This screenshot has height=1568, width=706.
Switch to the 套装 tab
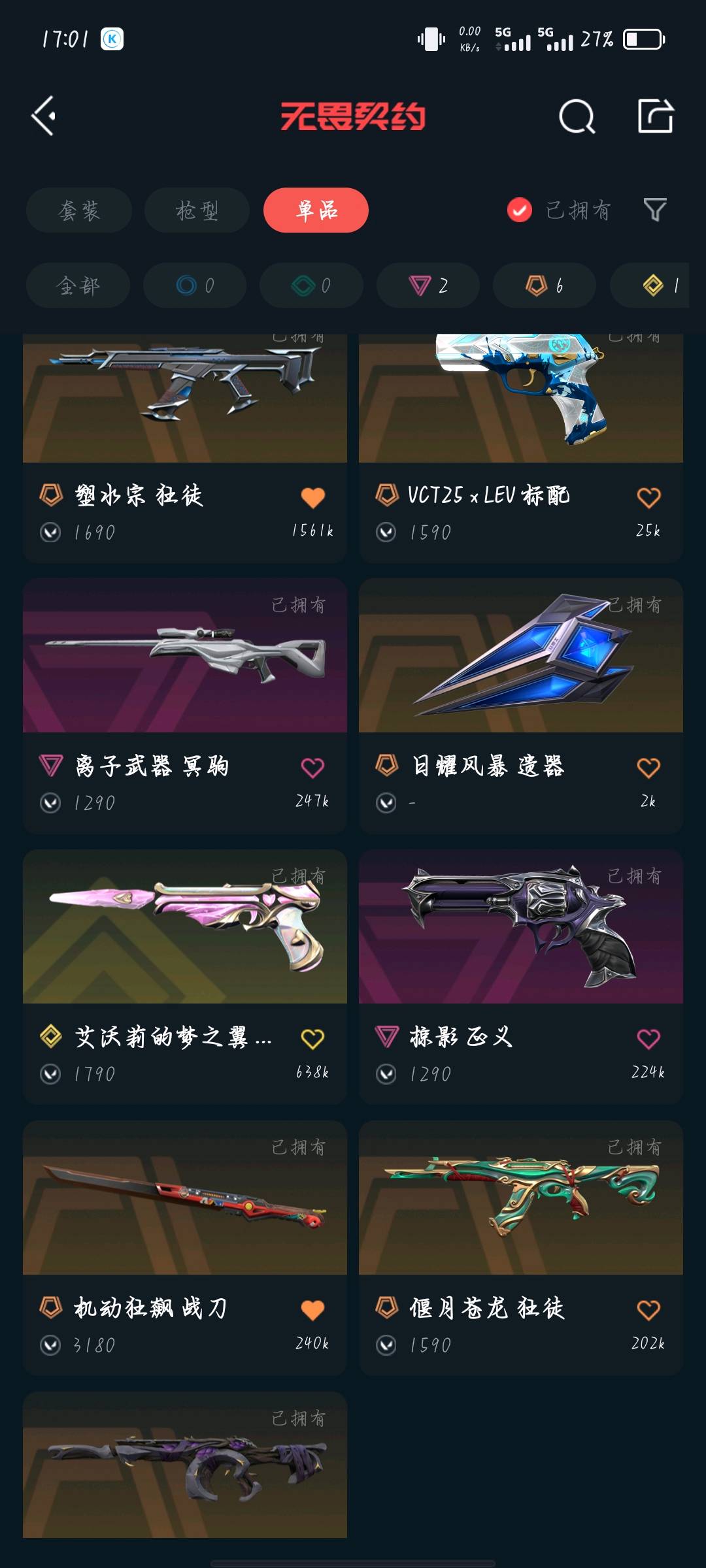(x=79, y=210)
